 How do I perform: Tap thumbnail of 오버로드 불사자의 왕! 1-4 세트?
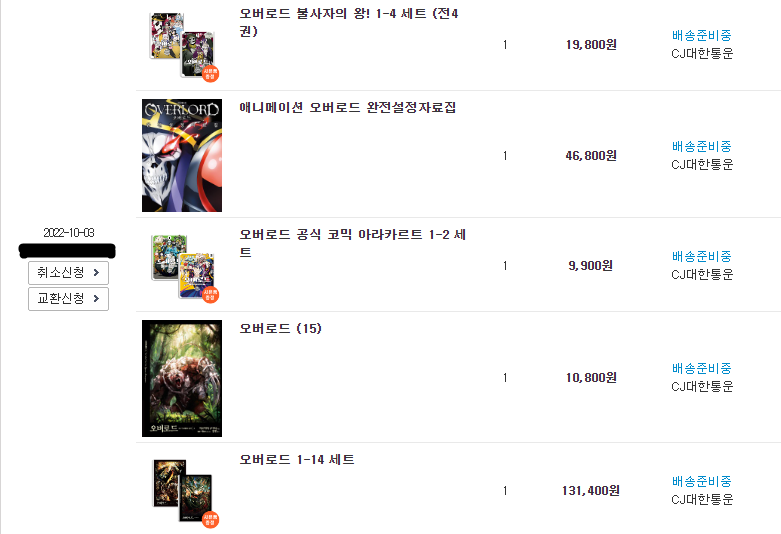pyautogui.click(x=182, y=45)
